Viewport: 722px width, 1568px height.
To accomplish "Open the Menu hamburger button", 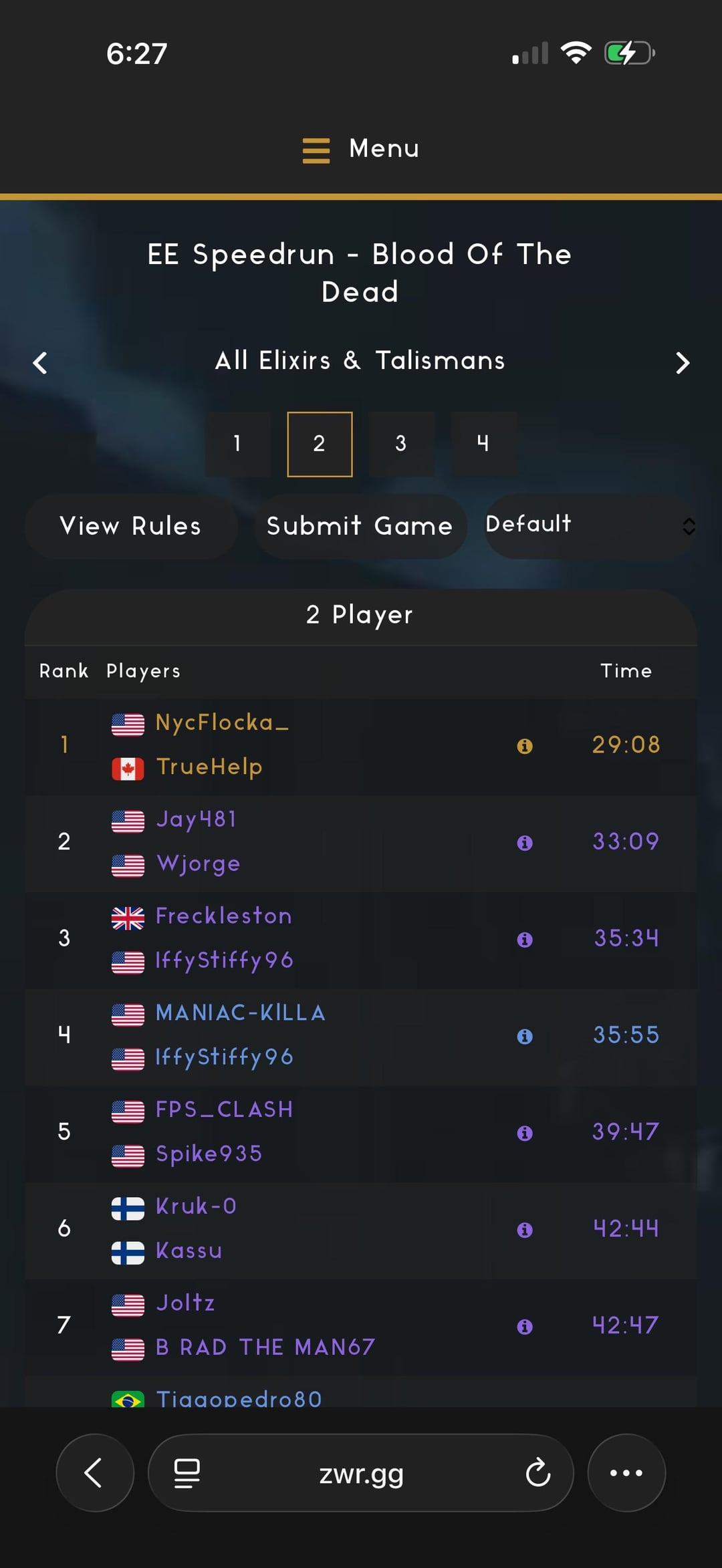I will (361, 149).
